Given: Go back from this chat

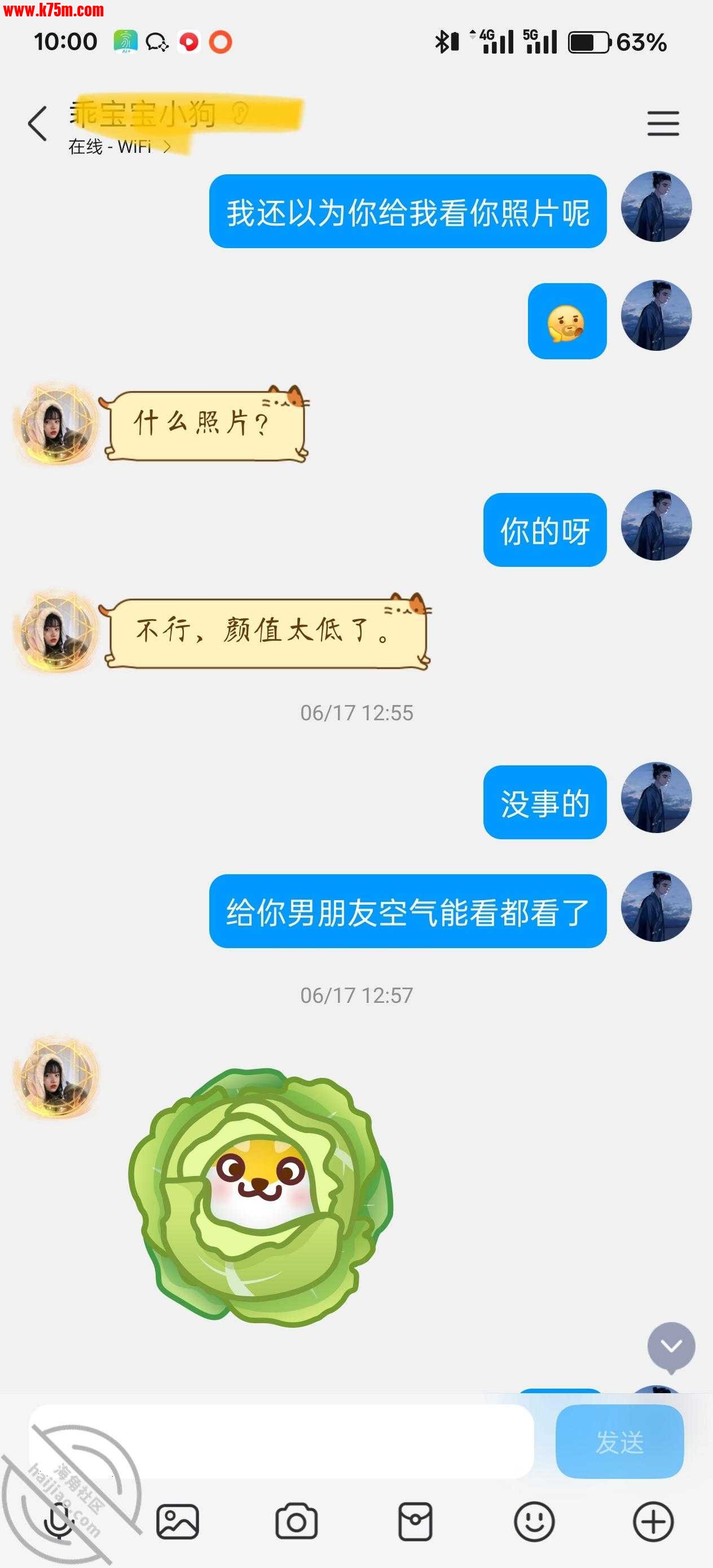Looking at the screenshot, I should click(x=38, y=124).
